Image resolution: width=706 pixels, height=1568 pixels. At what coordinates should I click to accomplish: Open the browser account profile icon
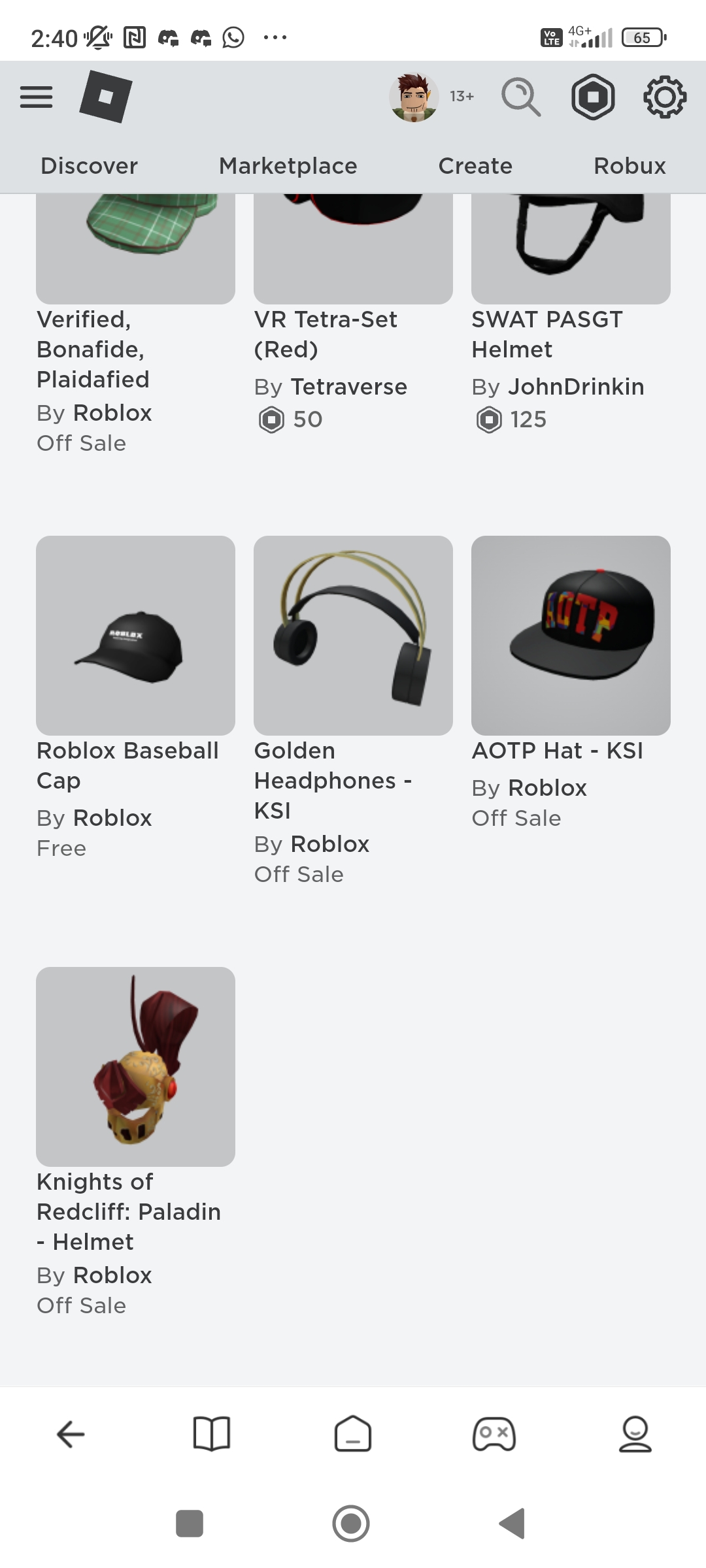point(635,1434)
